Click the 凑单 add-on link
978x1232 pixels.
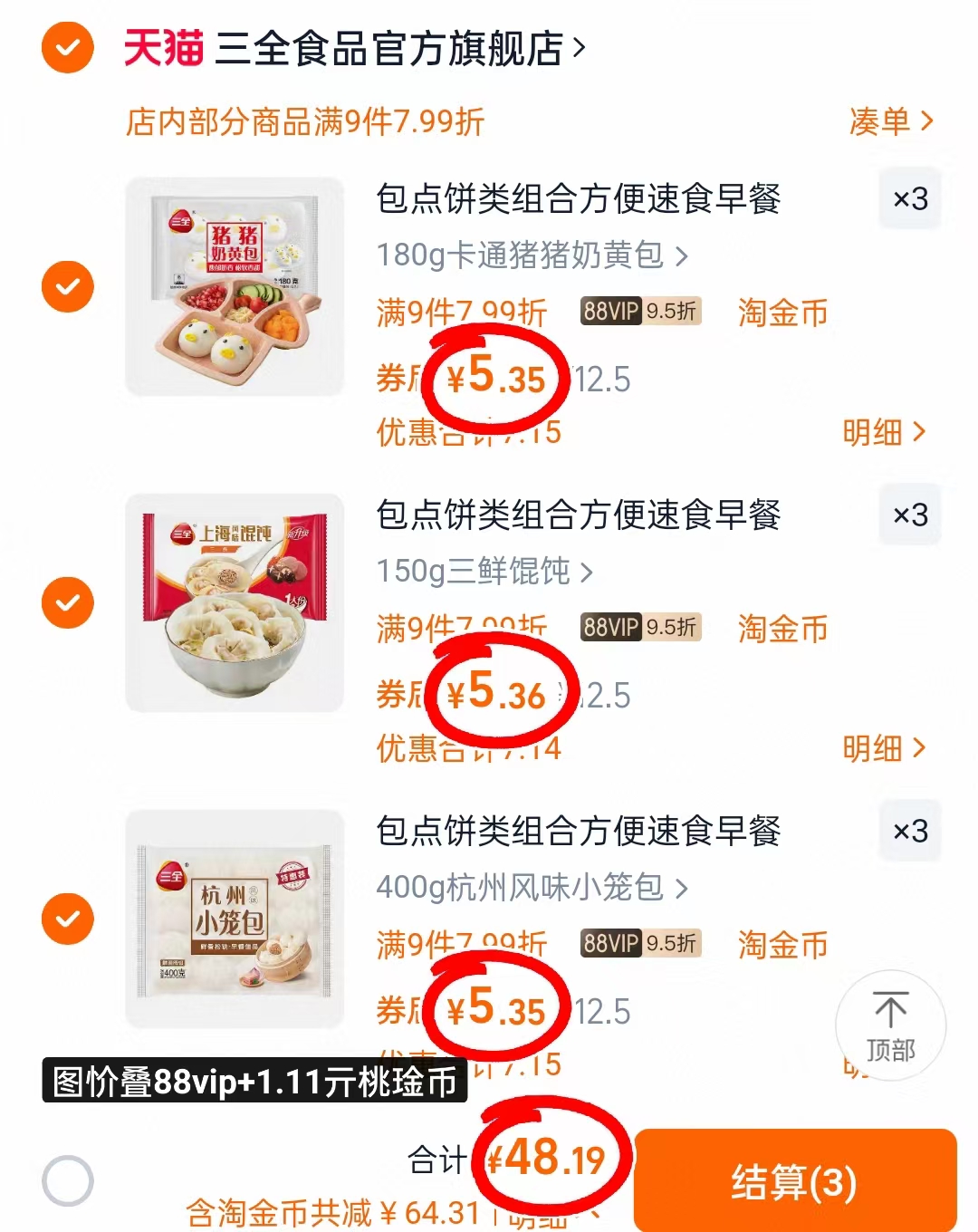(x=892, y=122)
